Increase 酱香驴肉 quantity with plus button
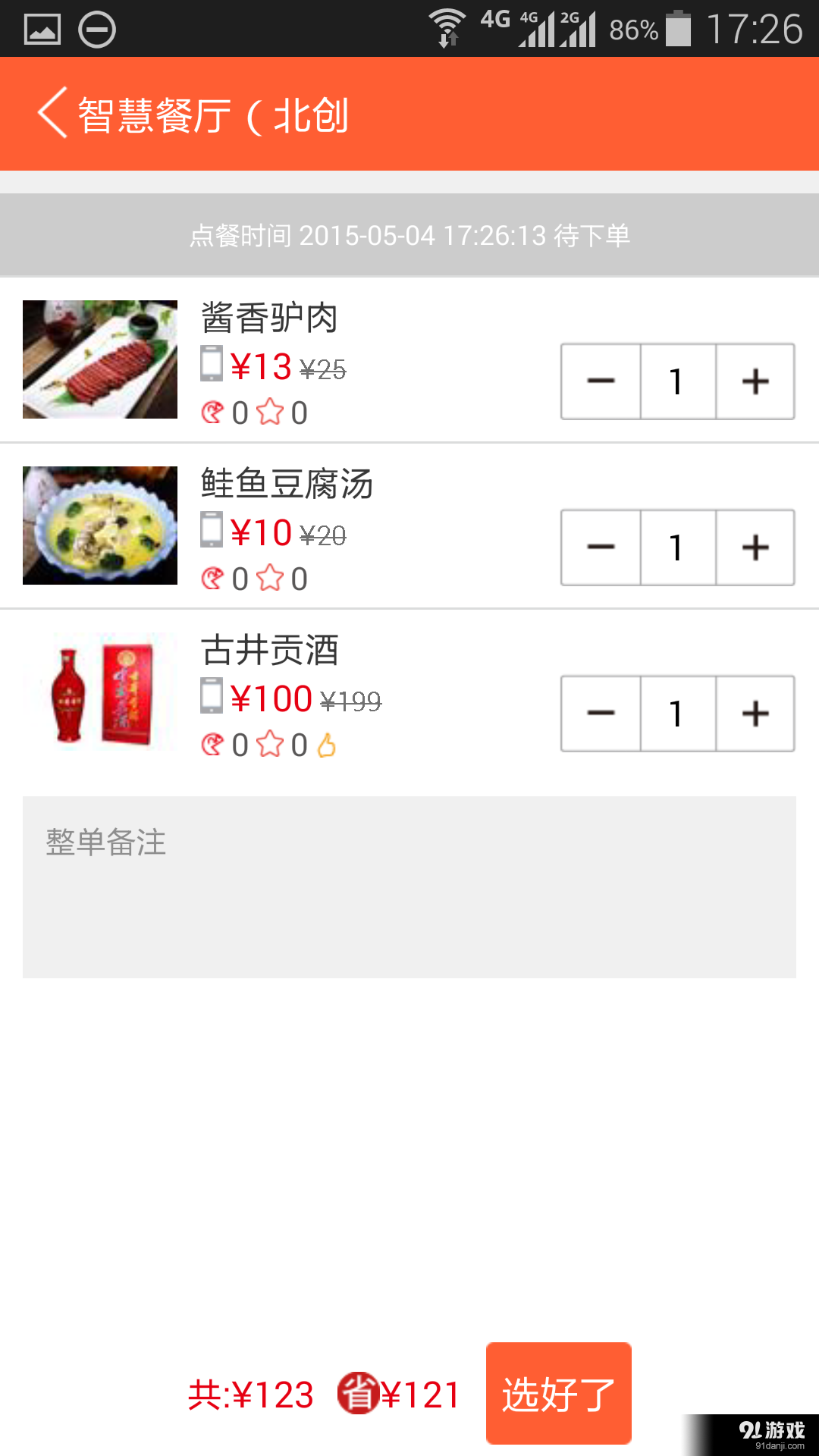Image resolution: width=819 pixels, height=1456 pixels. [x=755, y=381]
